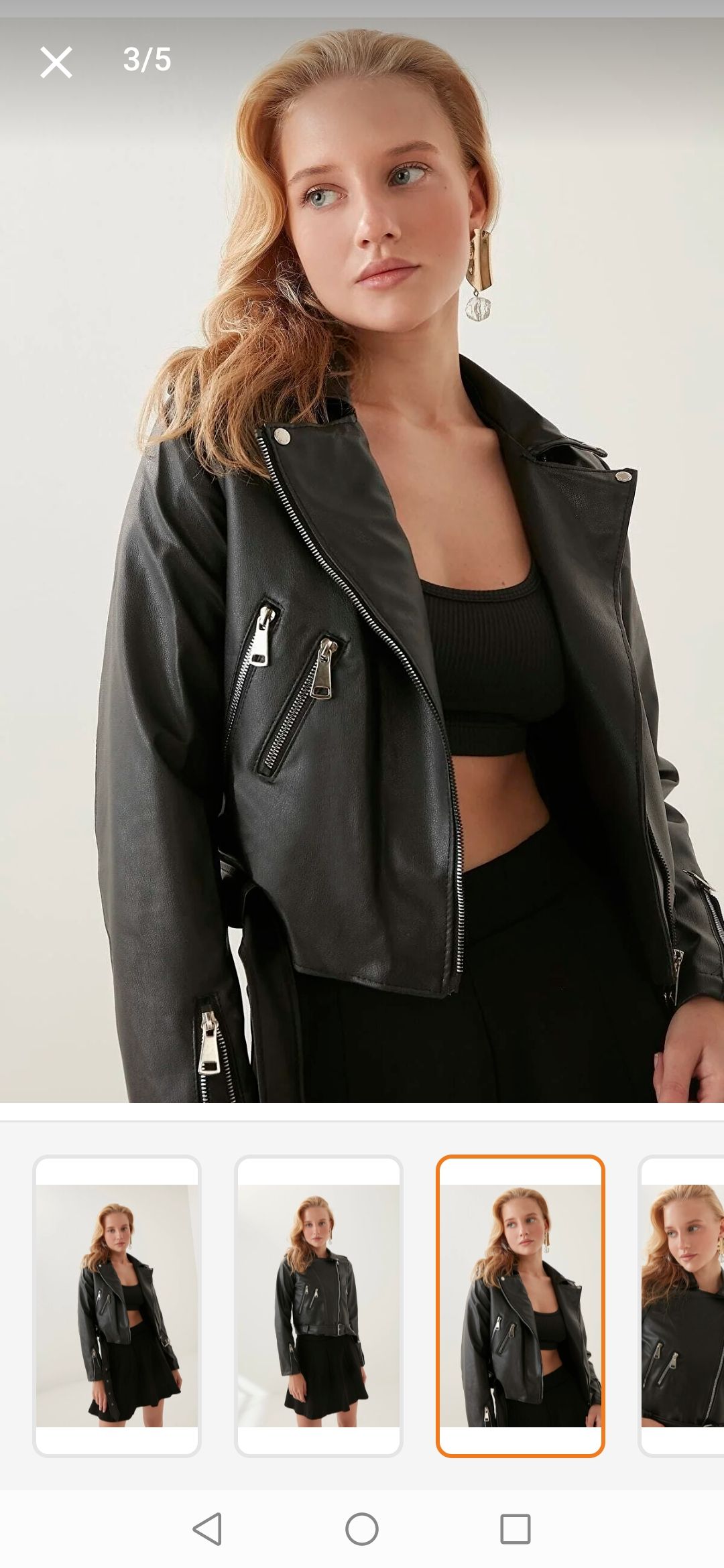
Task: Open the second thumbnail photo
Action: [318, 1306]
